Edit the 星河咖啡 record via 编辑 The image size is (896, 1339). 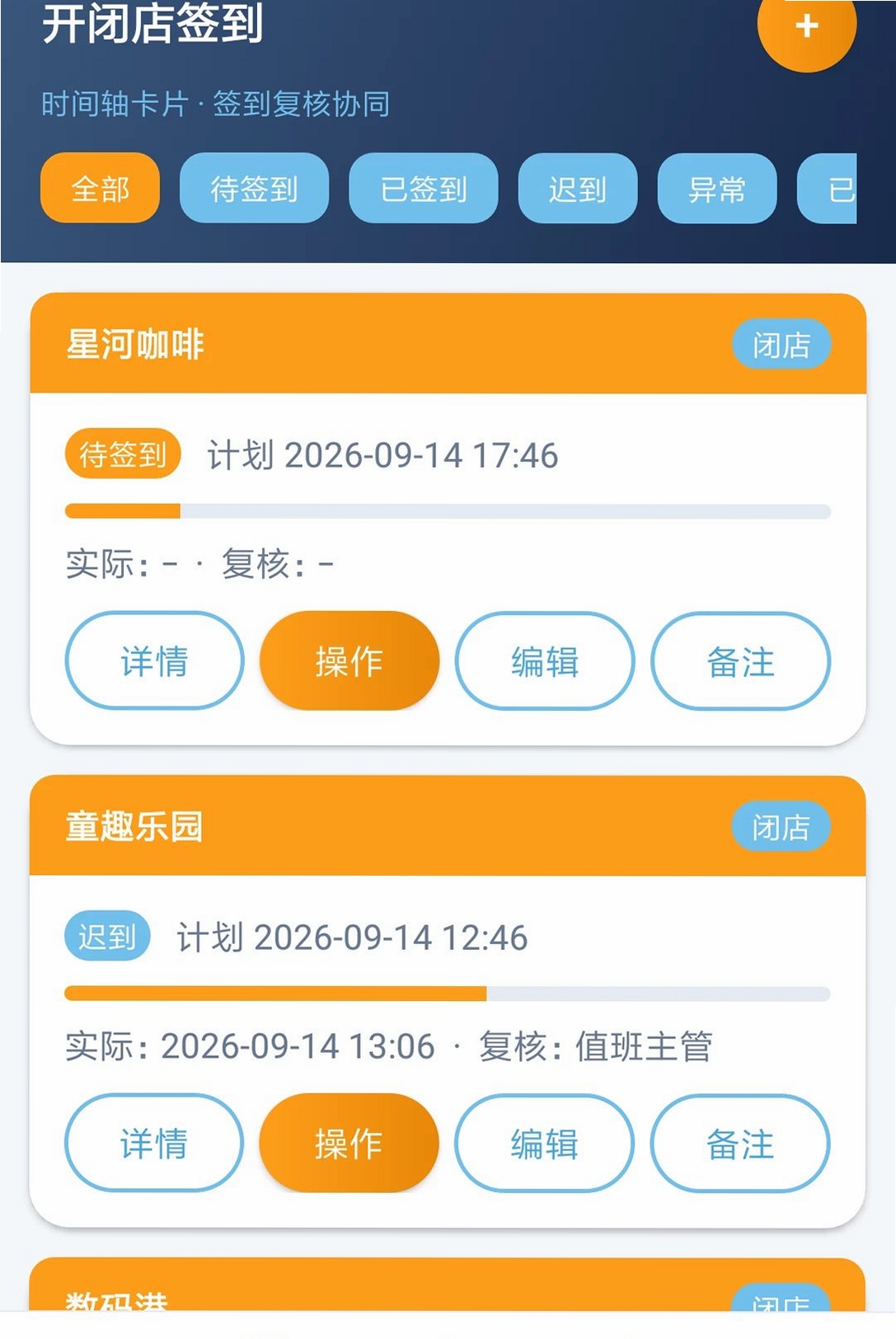545,660
